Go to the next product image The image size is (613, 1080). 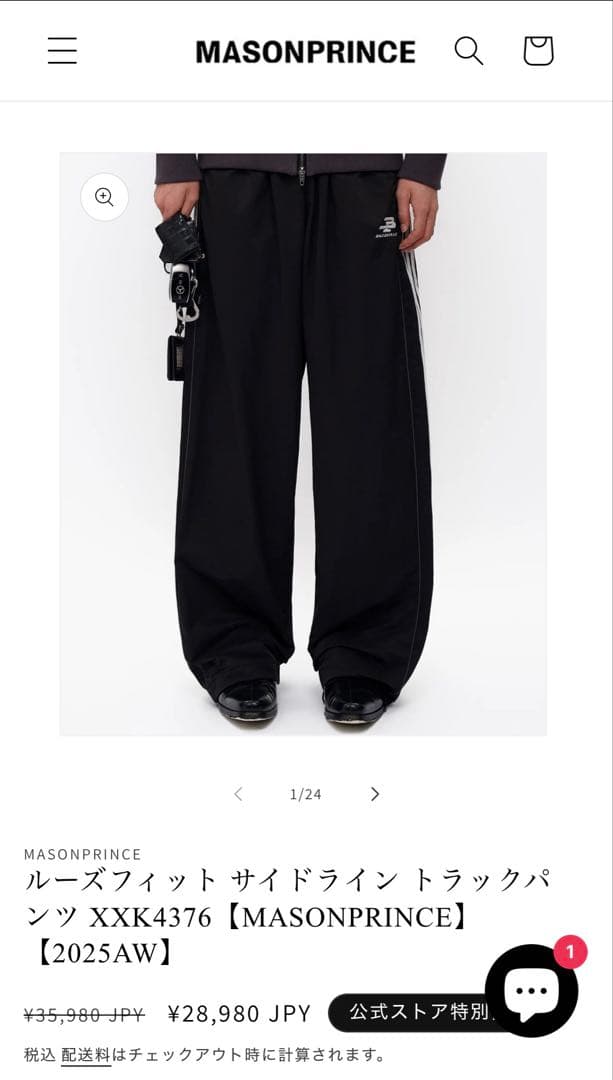coord(375,794)
